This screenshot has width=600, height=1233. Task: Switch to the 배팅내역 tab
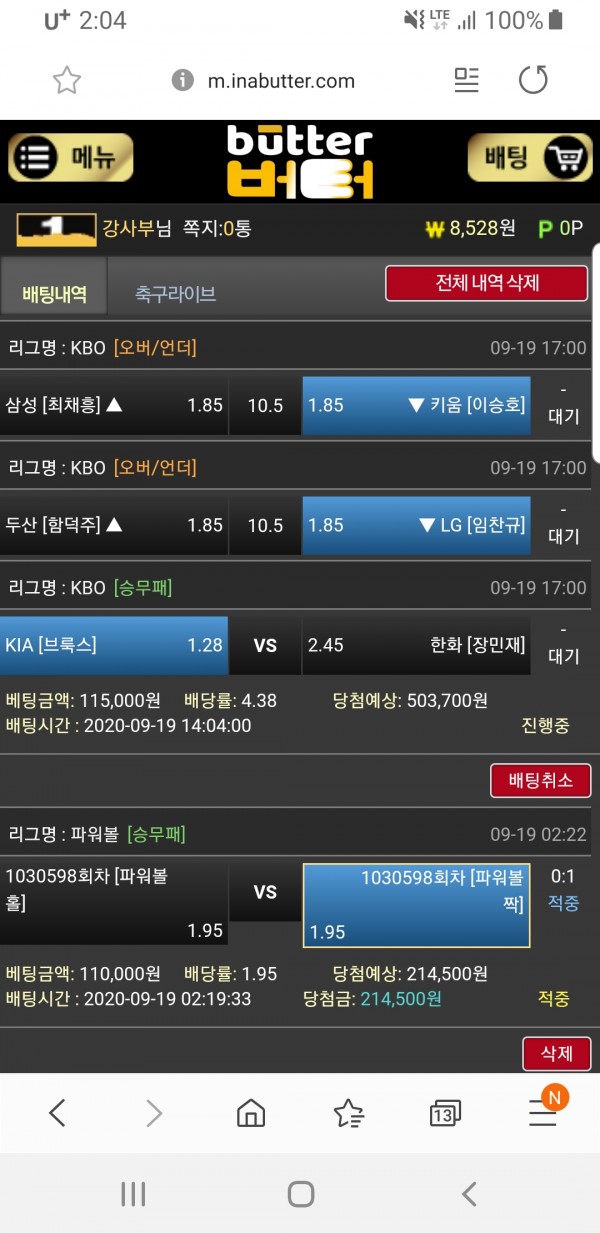tap(54, 294)
